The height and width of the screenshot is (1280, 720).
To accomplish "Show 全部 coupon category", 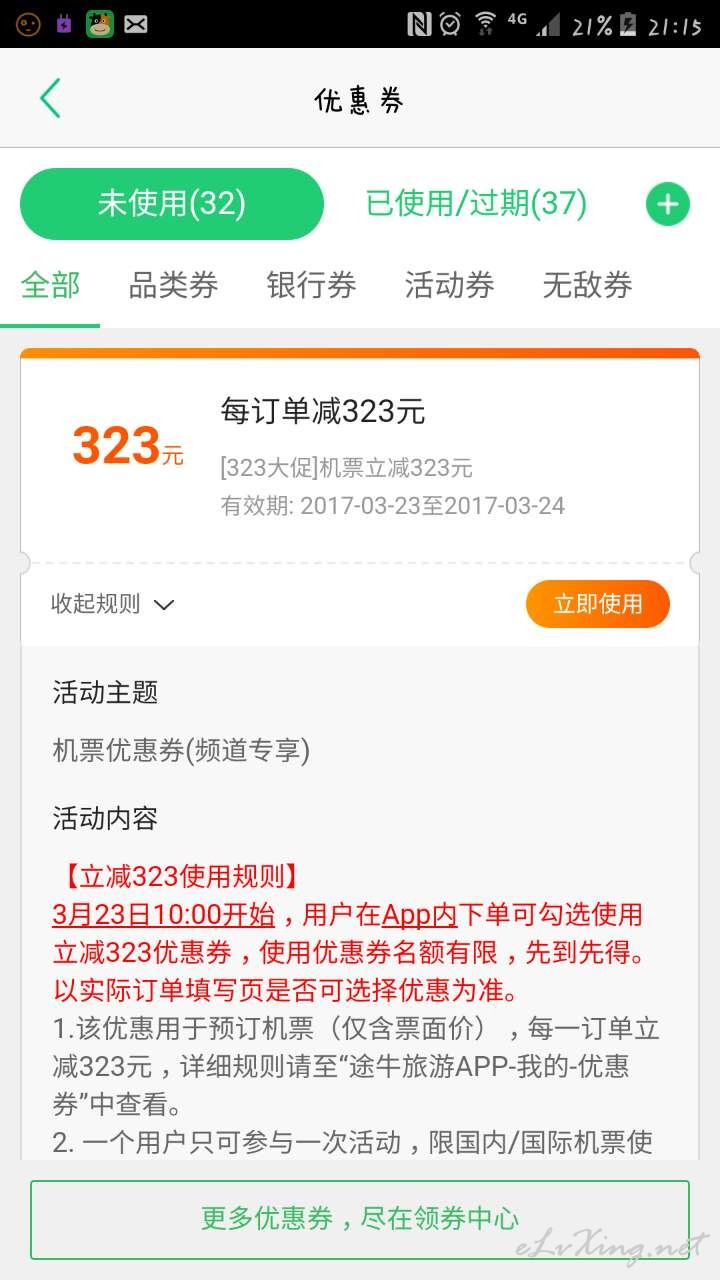I will pyautogui.click(x=50, y=286).
